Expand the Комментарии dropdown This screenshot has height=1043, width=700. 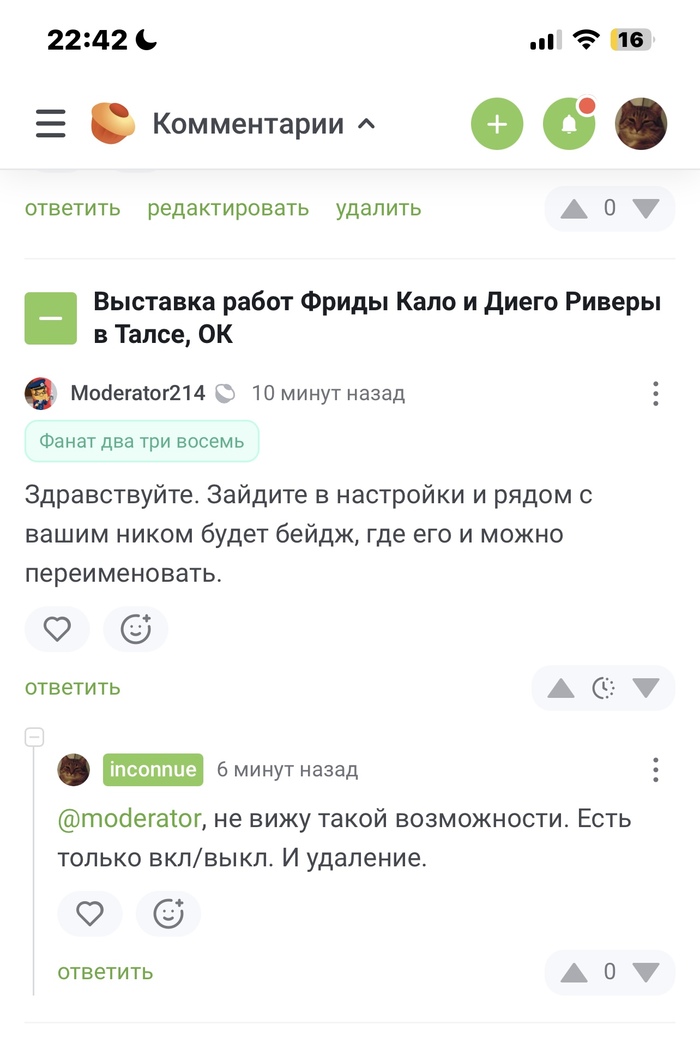(264, 125)
